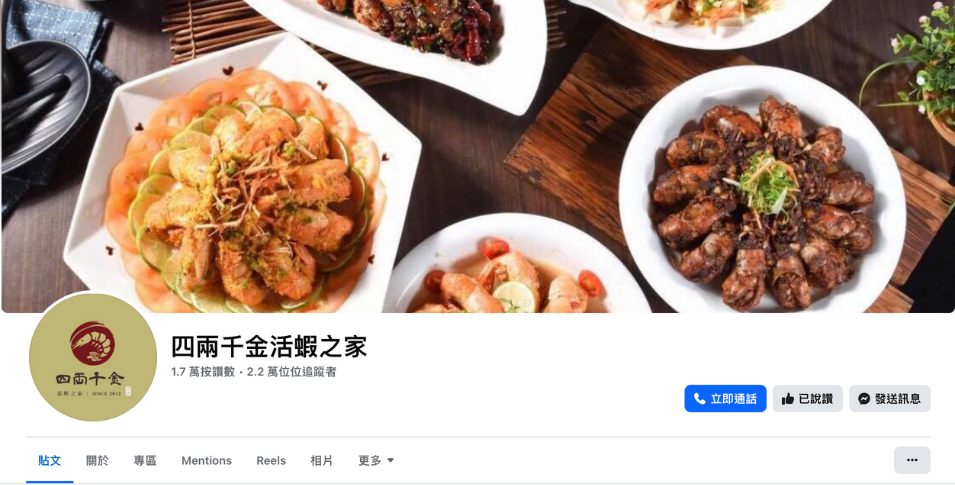Send a message via 發送訊息
This screenshot has width=955, height=485.
pyautogui.click(x=889, y=398)
